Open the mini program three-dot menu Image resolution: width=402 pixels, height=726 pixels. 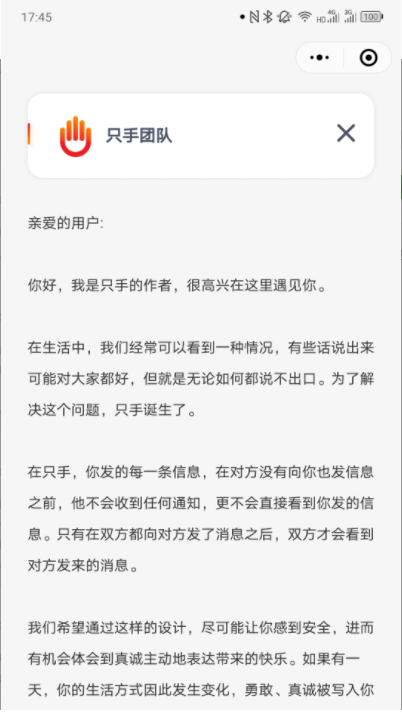320,58
